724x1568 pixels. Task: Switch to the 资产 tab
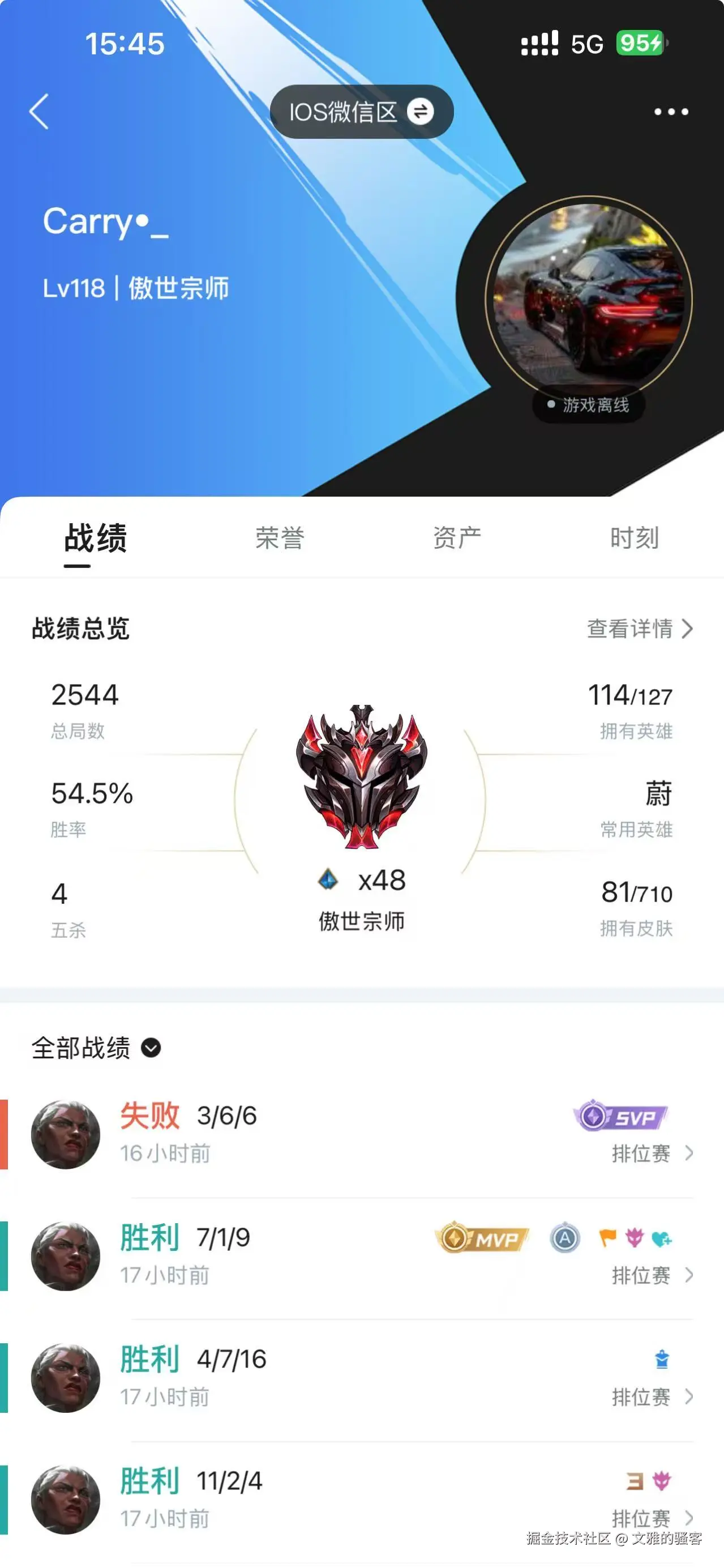point(457,538)
